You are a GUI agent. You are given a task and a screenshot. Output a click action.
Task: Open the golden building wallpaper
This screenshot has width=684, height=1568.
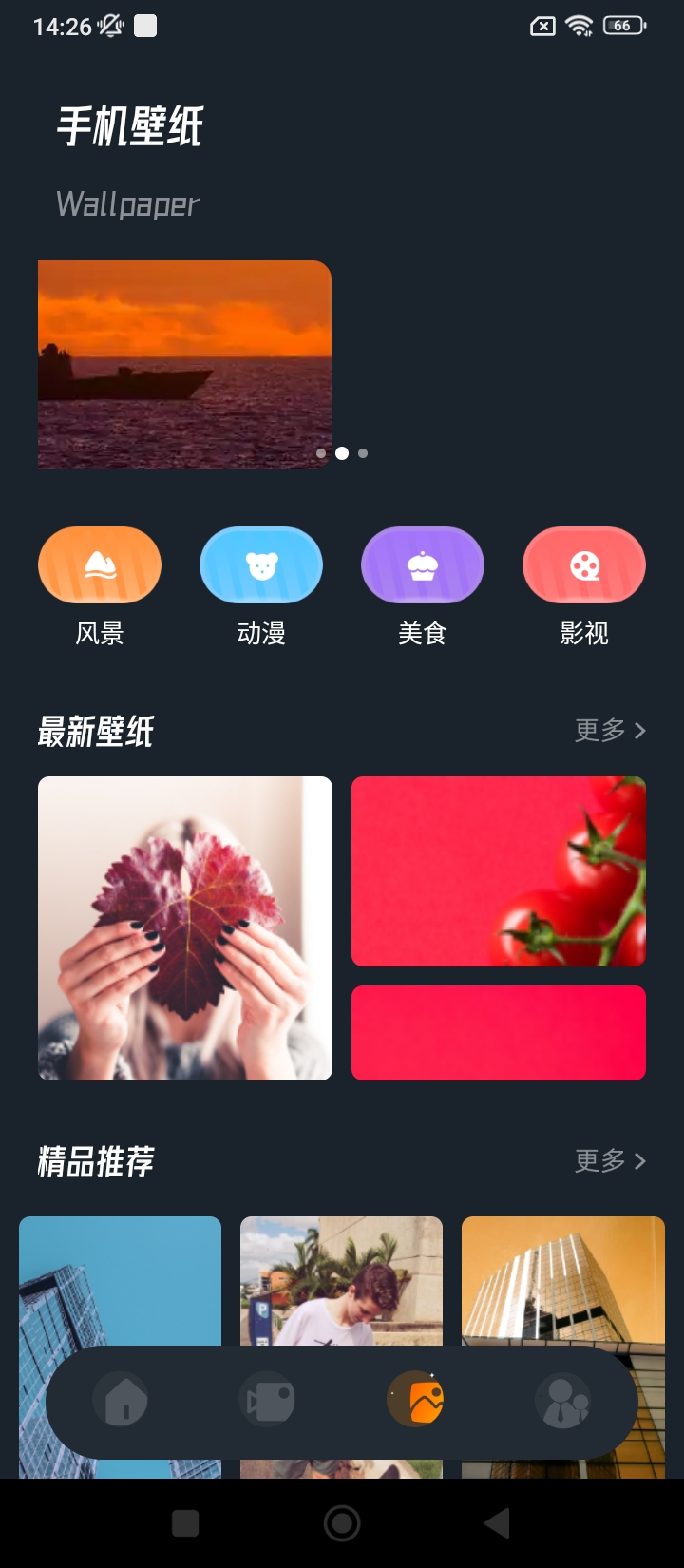[x=562, y=1279]
